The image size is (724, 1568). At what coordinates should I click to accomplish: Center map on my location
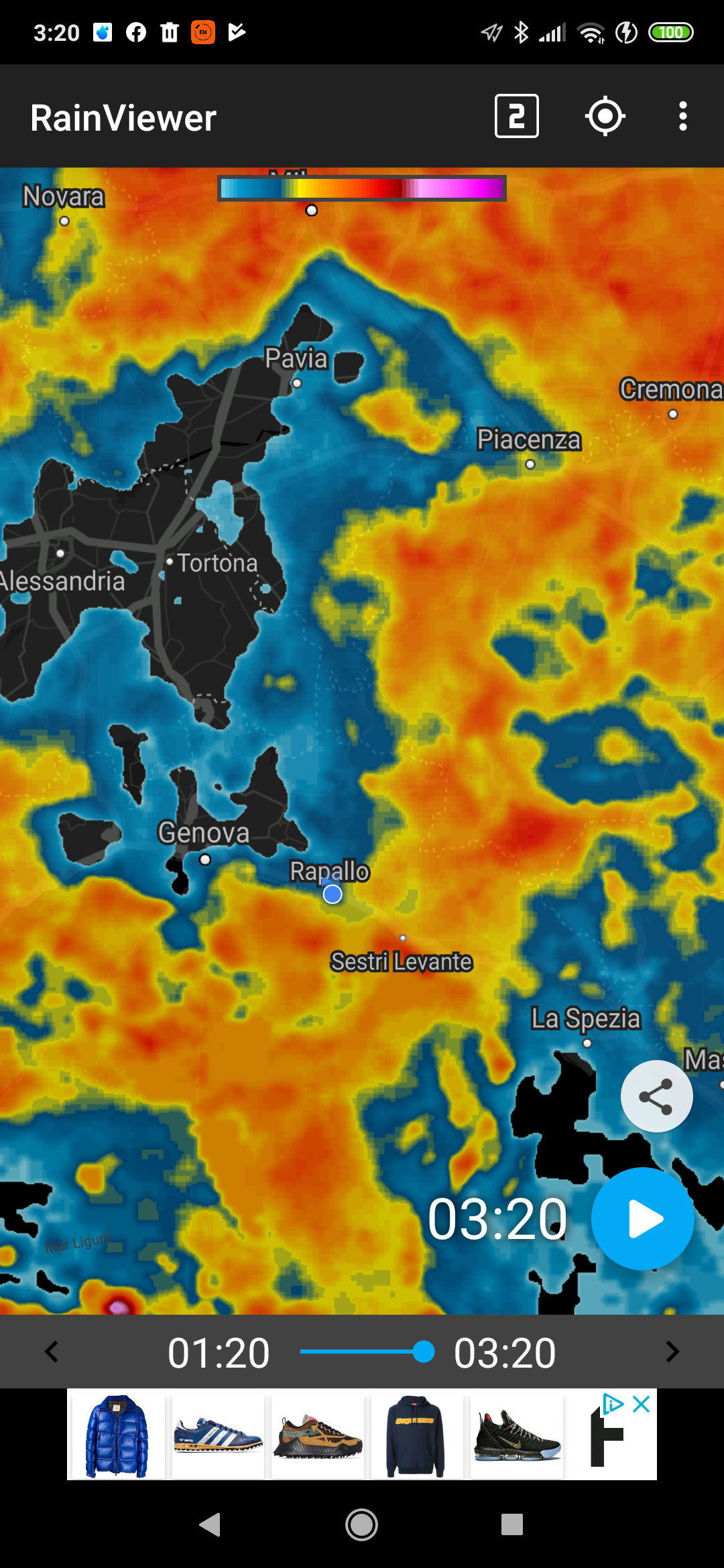(x=605, y=117)
